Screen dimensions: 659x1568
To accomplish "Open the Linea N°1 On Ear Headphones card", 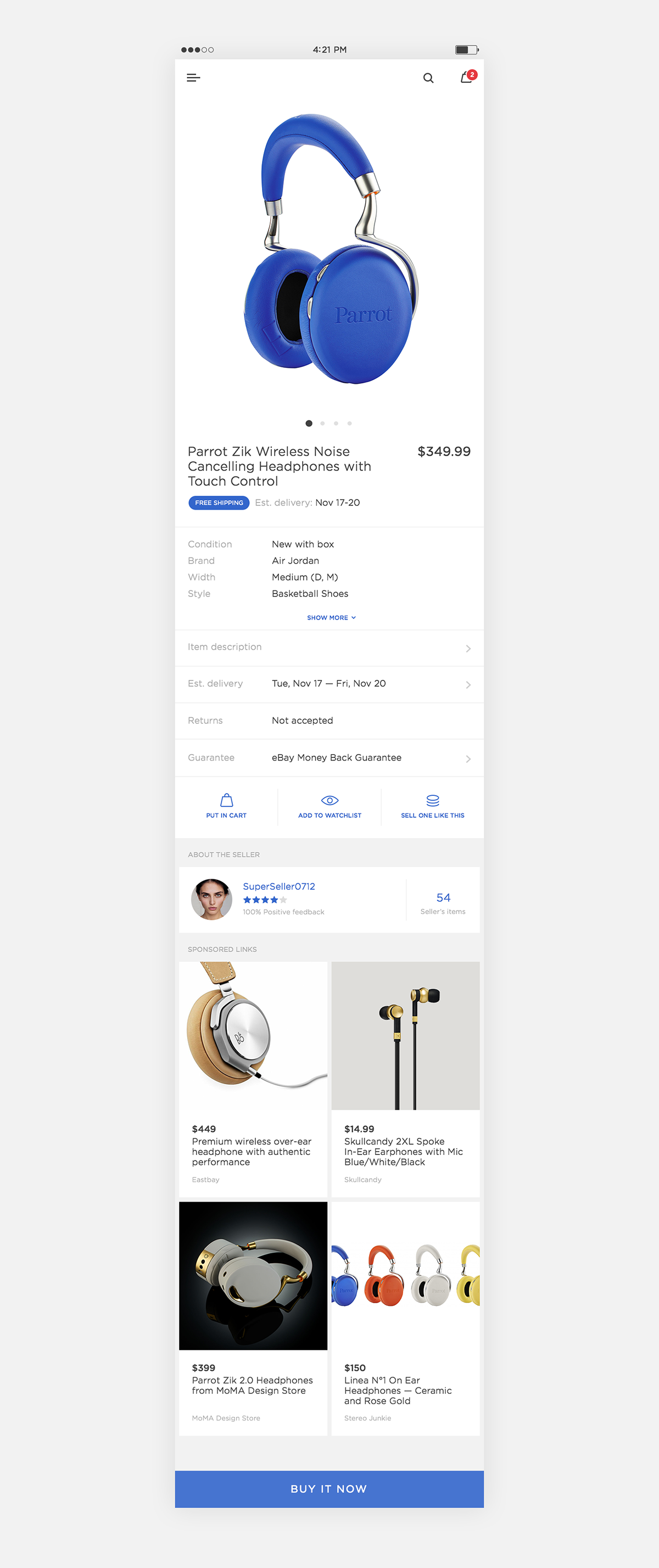I will coord(405,1318).
